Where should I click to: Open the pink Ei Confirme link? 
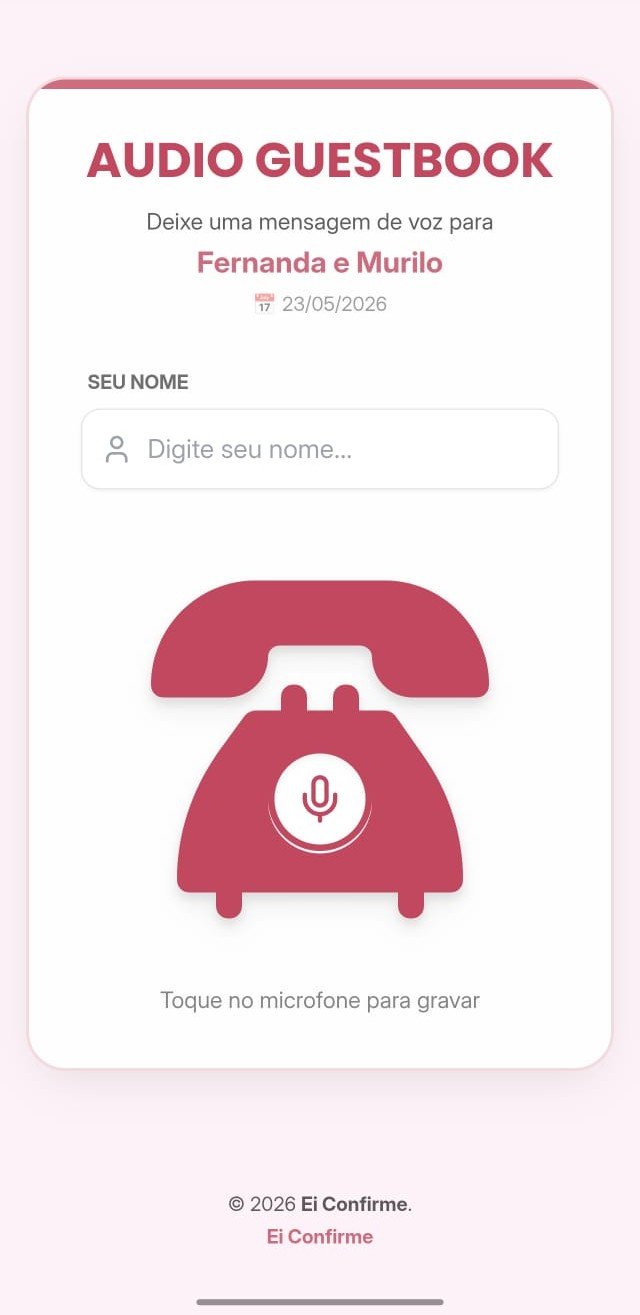320,1237
